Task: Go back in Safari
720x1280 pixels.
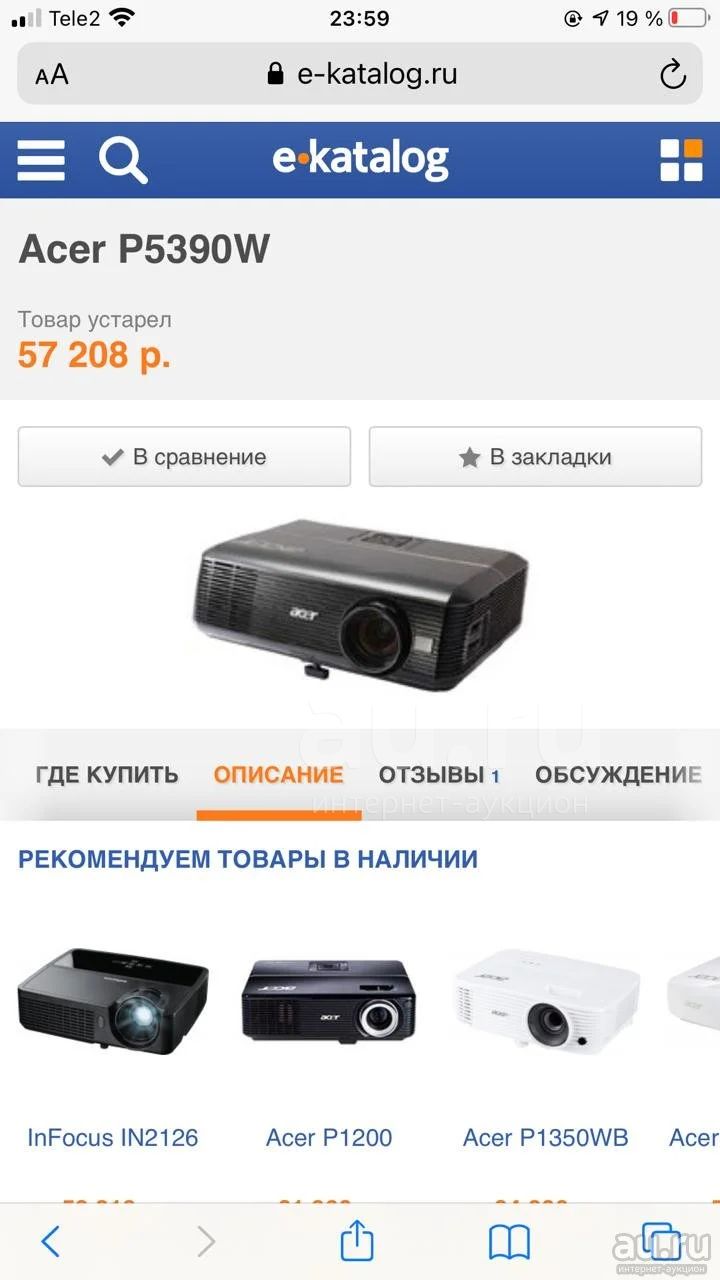Action: 50,1241
